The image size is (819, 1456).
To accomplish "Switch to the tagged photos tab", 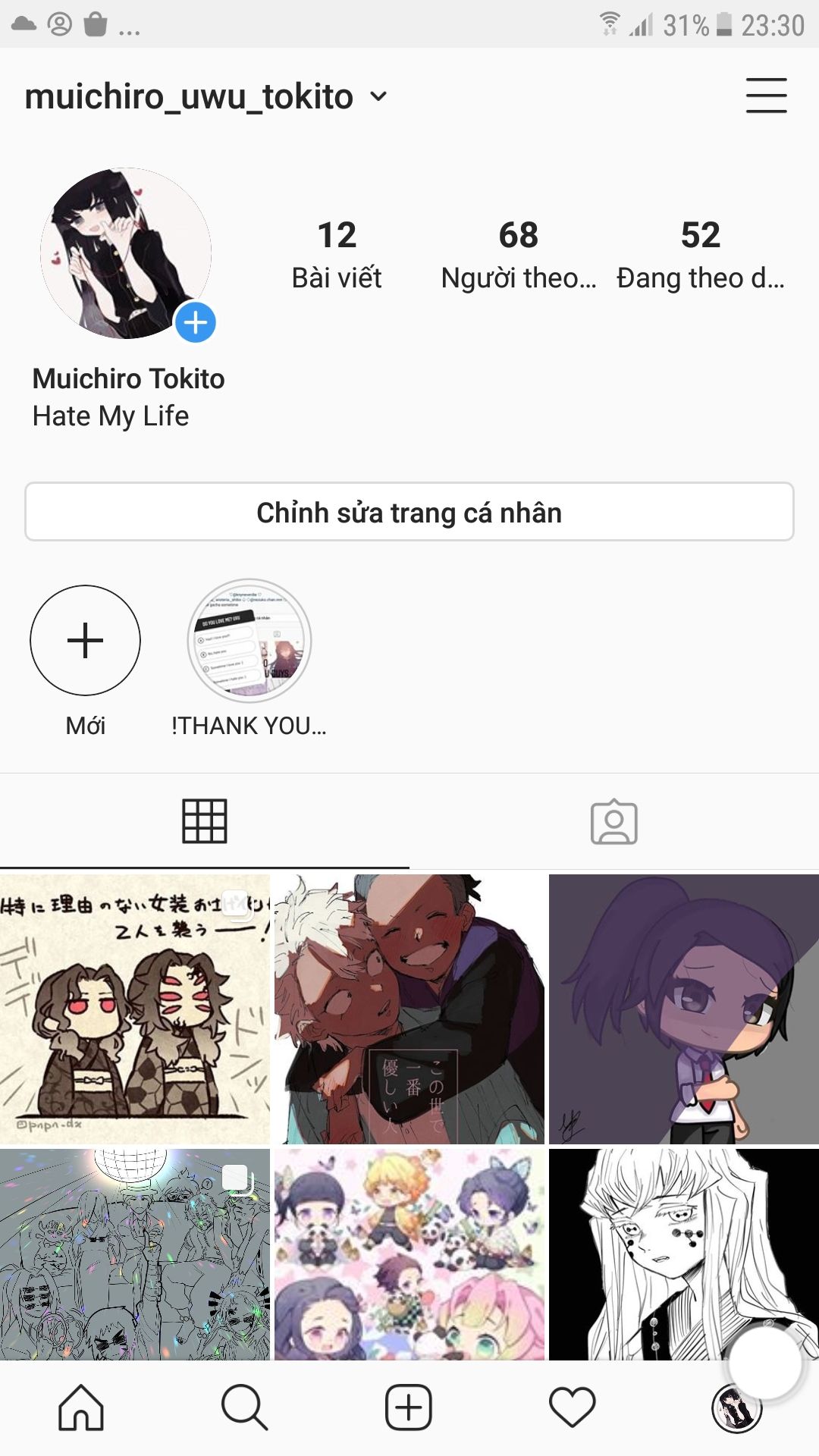I will click(614, 821).
